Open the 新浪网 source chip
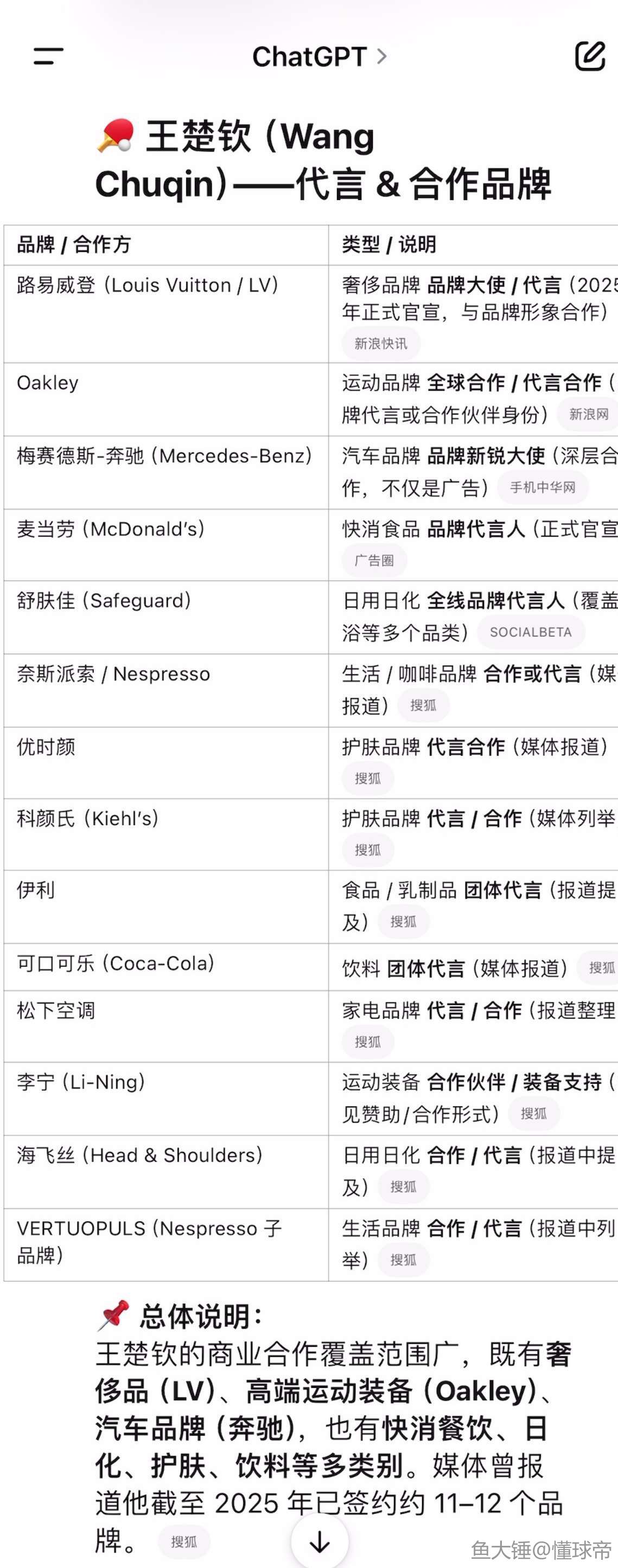 coord(588,415)
